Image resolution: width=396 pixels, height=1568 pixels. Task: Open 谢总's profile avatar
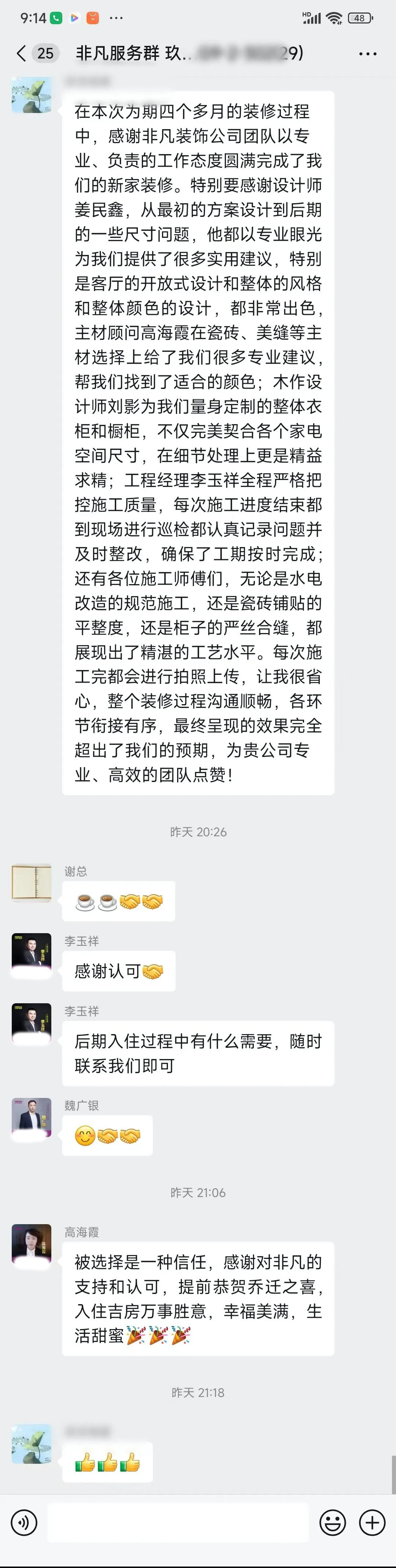32,883
